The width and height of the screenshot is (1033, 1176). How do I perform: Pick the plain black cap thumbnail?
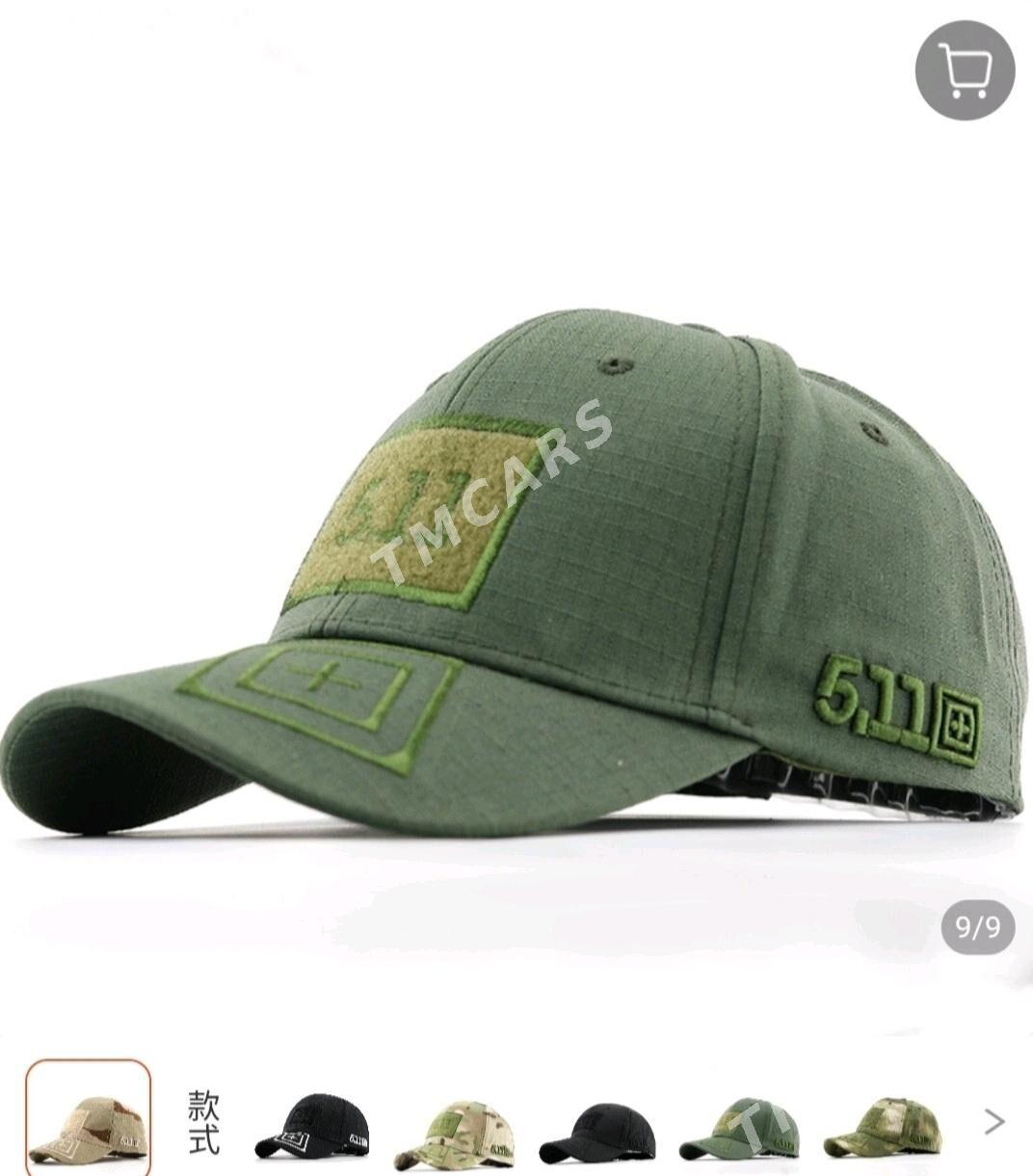(x=597, y=1124)
